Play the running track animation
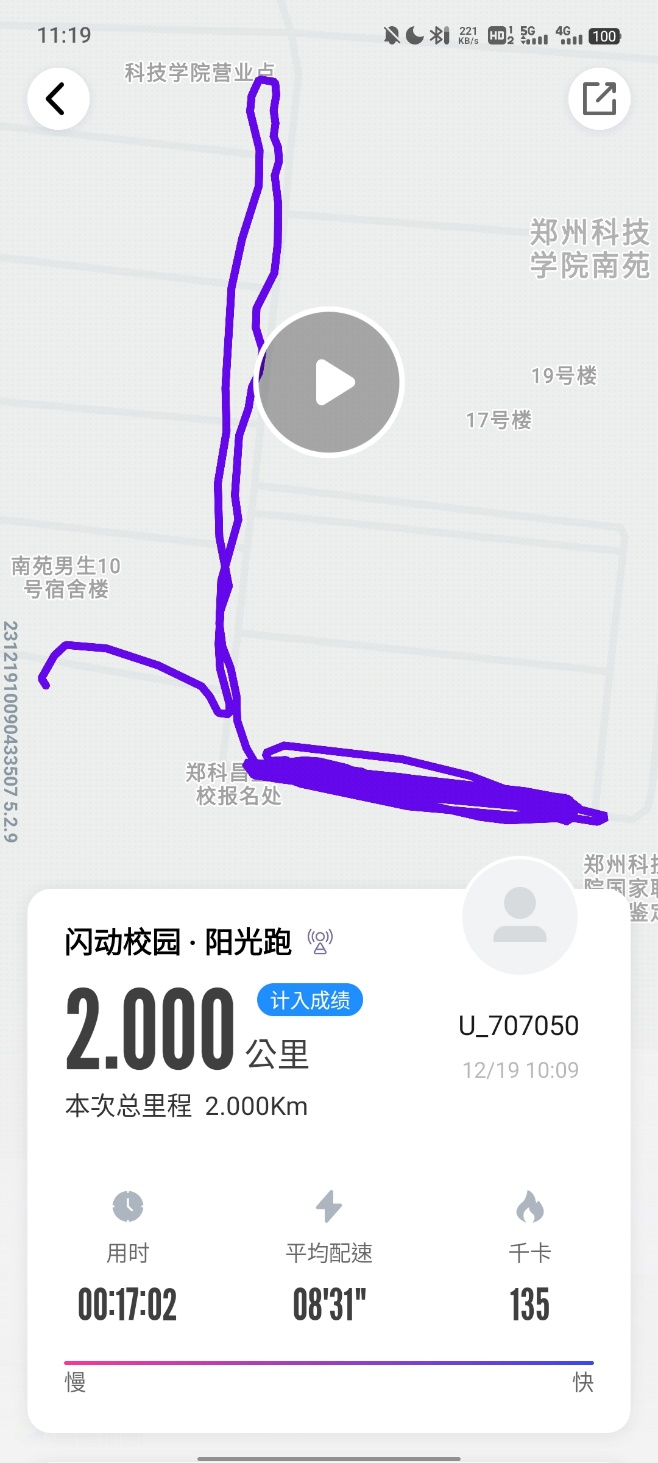The image size is (658, 1463). pos(330,383)
